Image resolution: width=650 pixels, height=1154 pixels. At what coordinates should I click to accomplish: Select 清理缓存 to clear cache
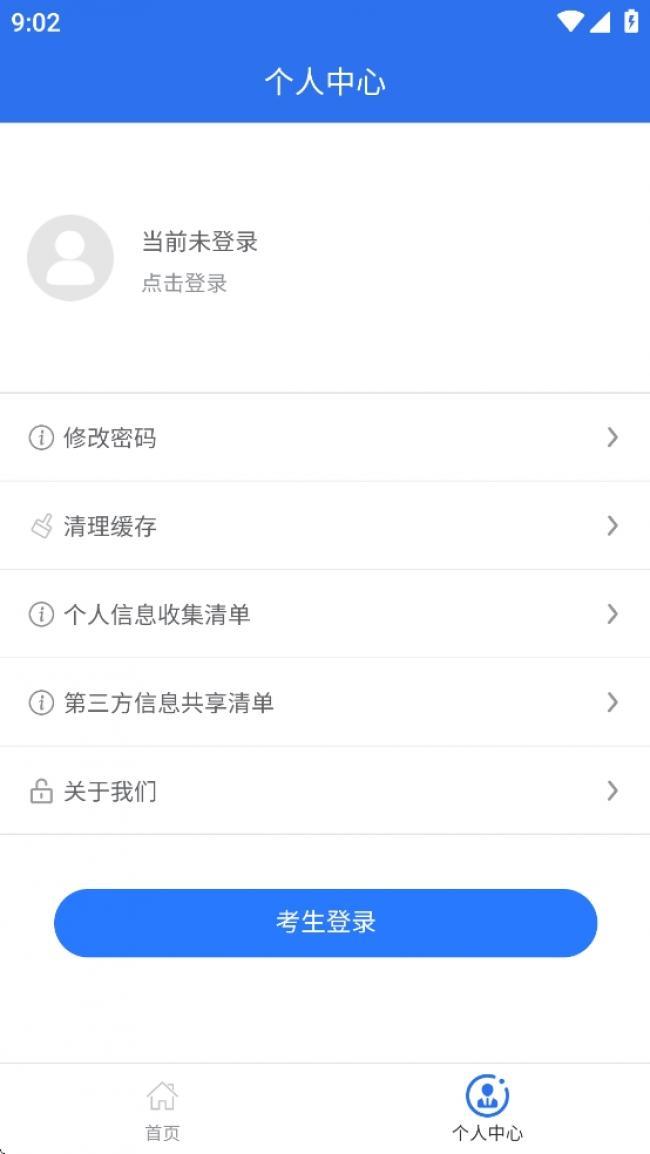(325, 525)
